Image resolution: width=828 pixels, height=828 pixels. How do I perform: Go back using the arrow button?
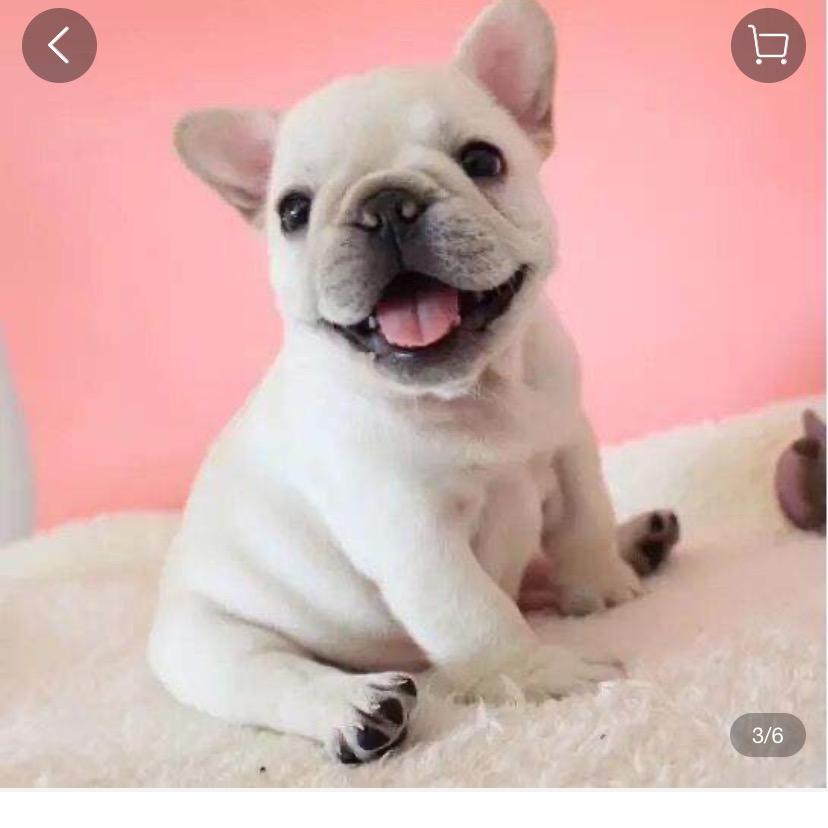point(59,45)
